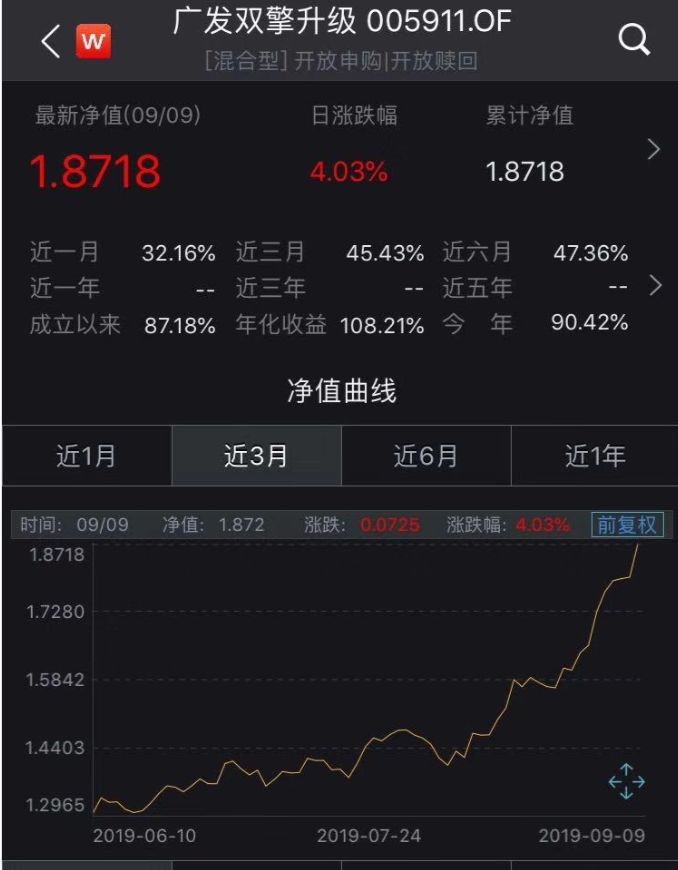Go back with the top arrow
The height and width of the screenshot is (870, 678).
pyautogui.click(x=50, y=41)
